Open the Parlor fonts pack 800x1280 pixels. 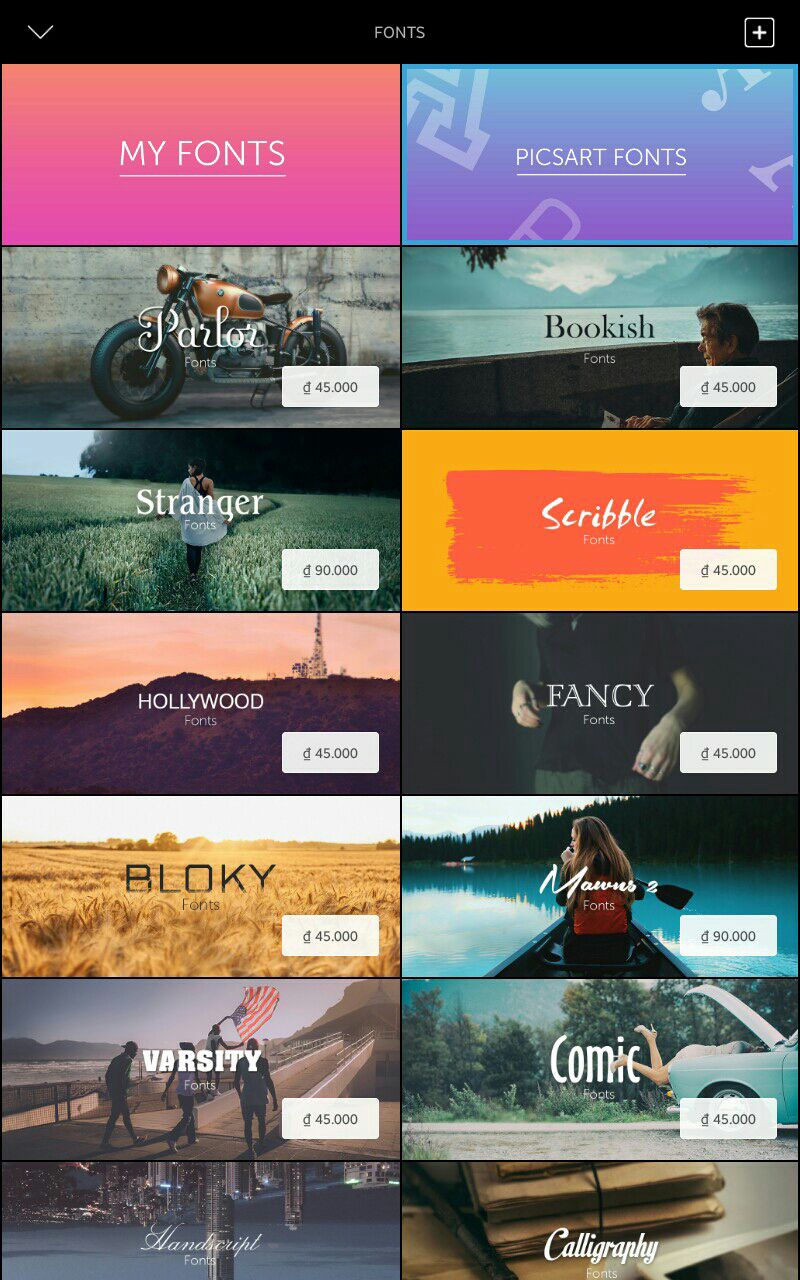point(201,338)
